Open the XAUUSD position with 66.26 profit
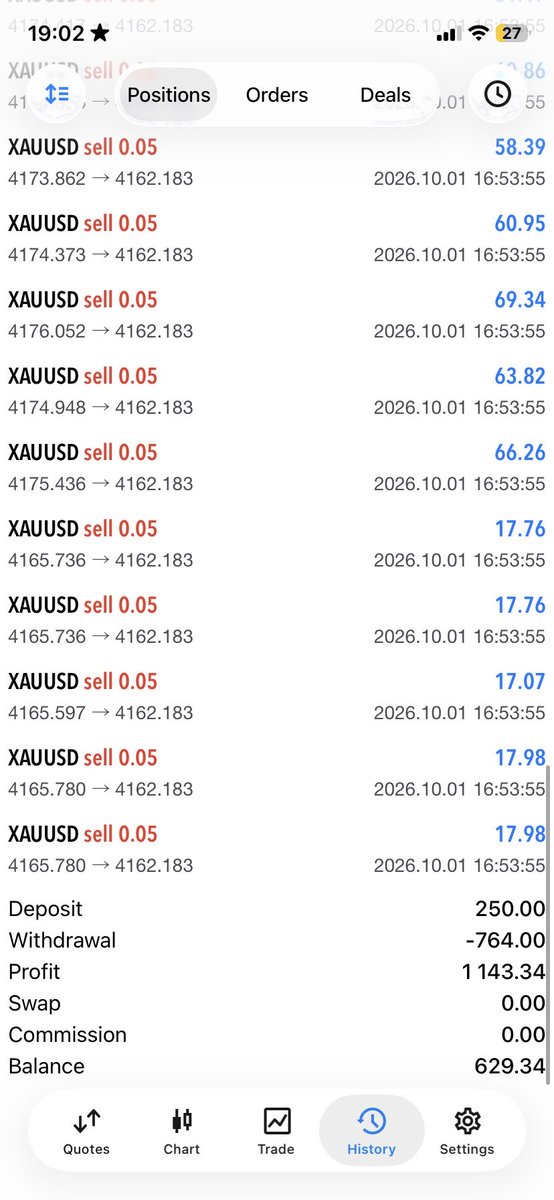This screenshot has height=1200, width=554. point(277,468)
